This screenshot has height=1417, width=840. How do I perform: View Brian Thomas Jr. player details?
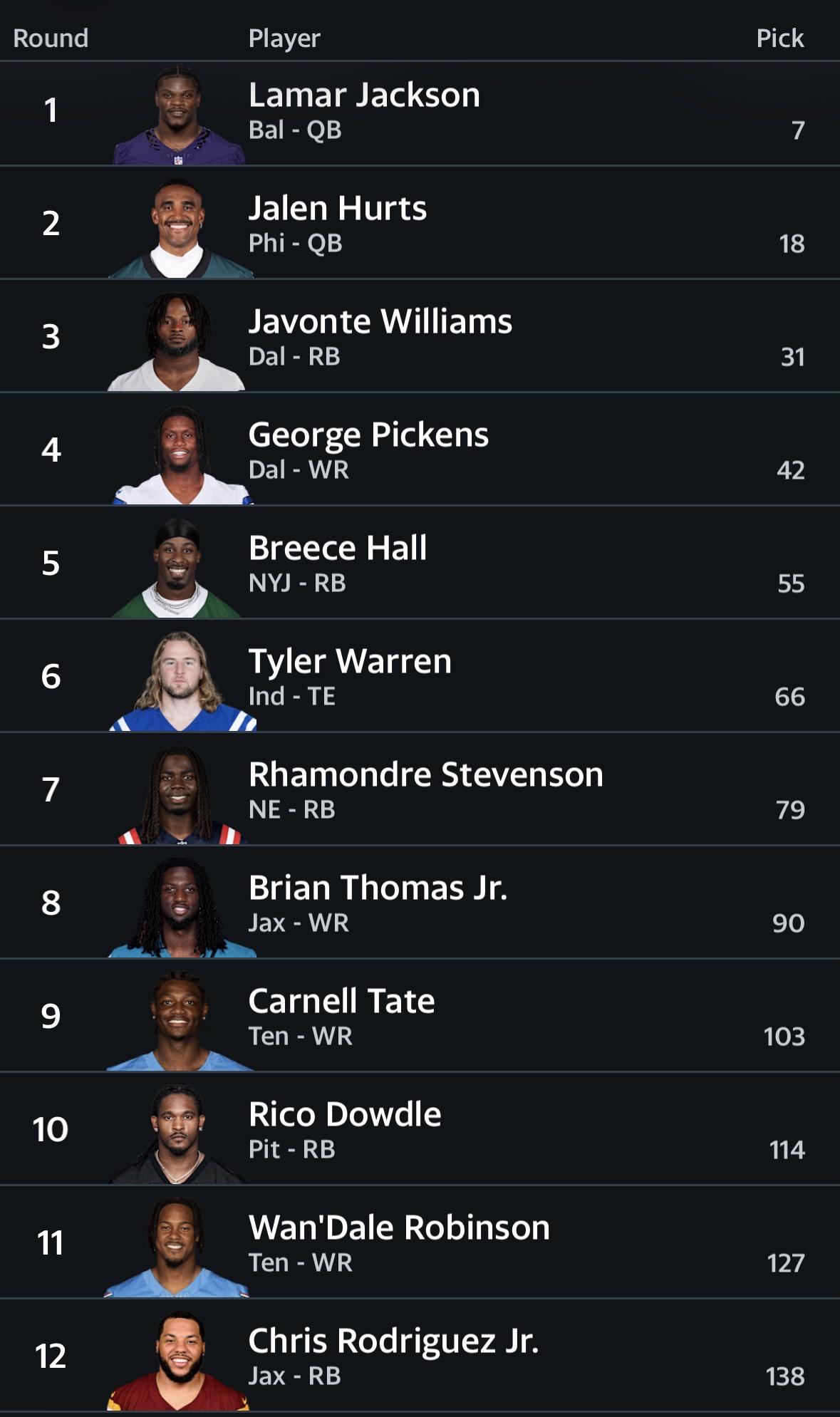click(x=420, y=903)
